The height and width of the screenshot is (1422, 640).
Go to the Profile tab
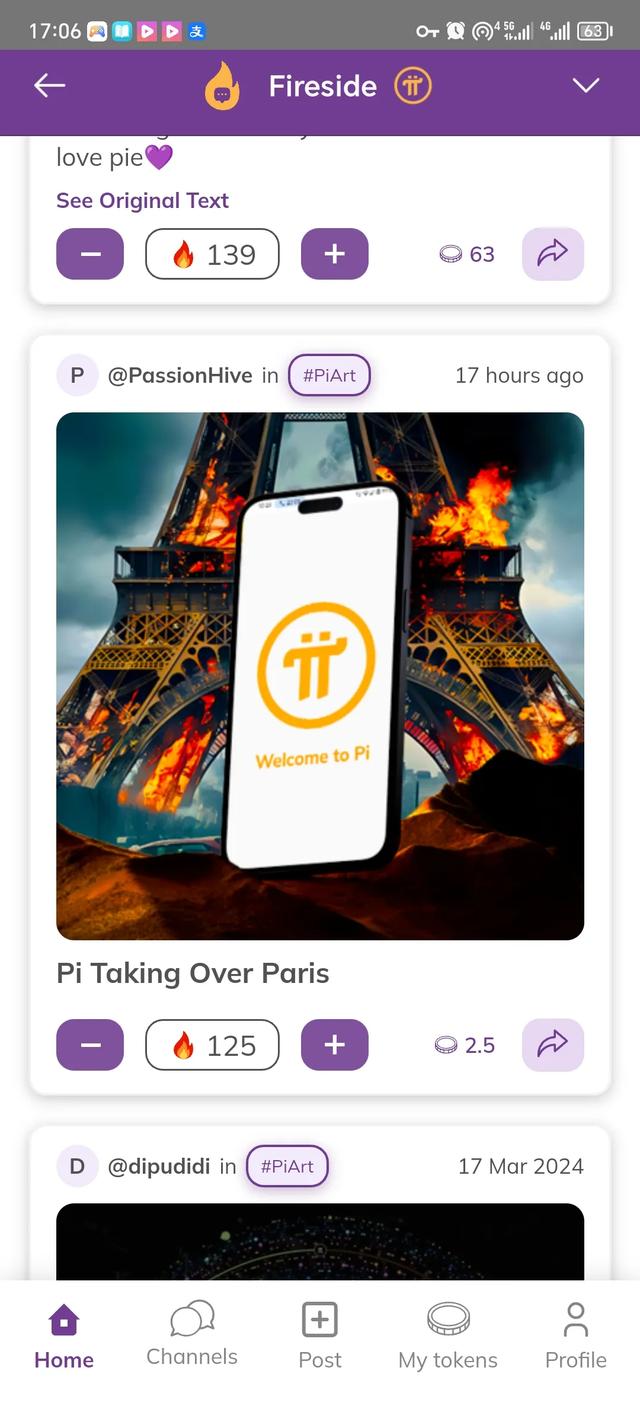point(576,1334)
